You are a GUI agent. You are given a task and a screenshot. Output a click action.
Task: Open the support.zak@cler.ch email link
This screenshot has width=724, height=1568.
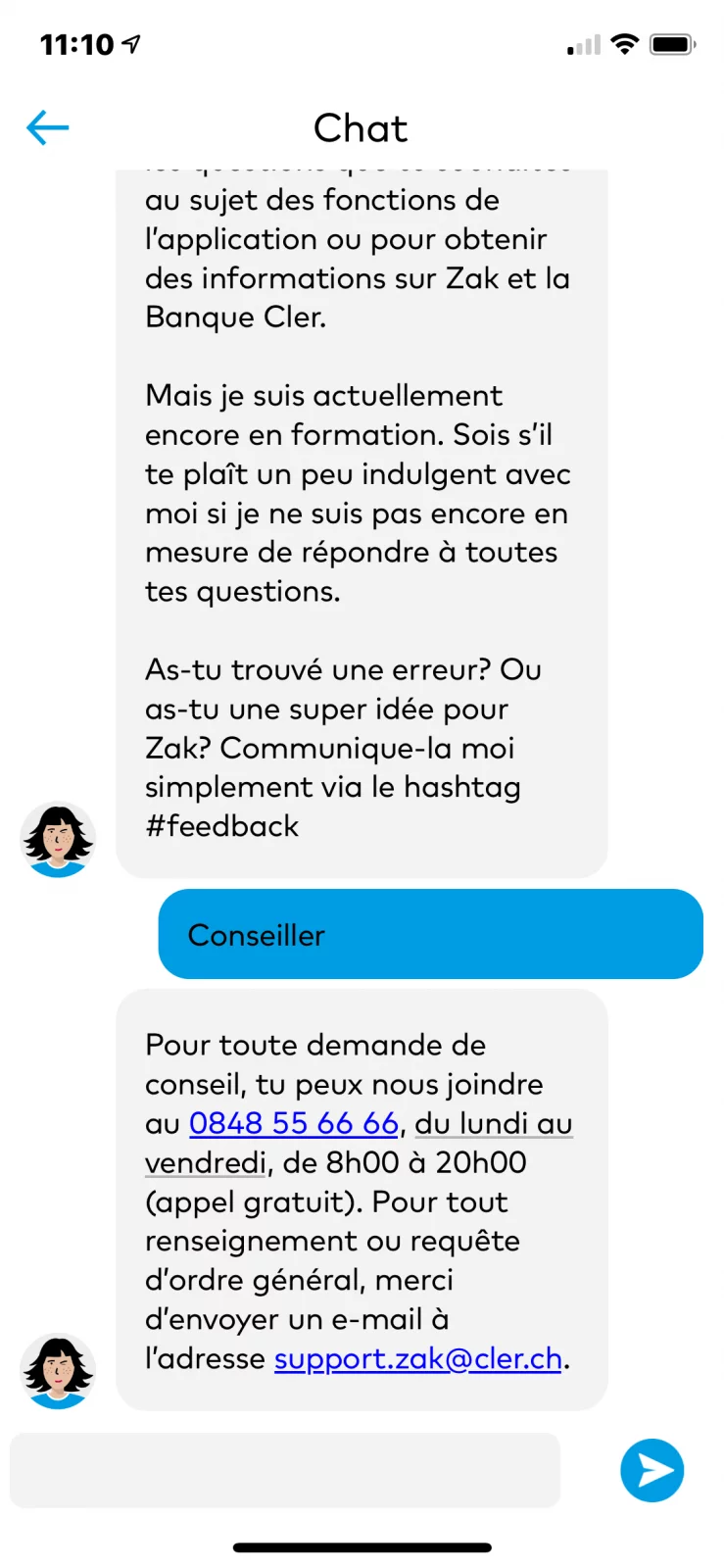point(417,1359)
